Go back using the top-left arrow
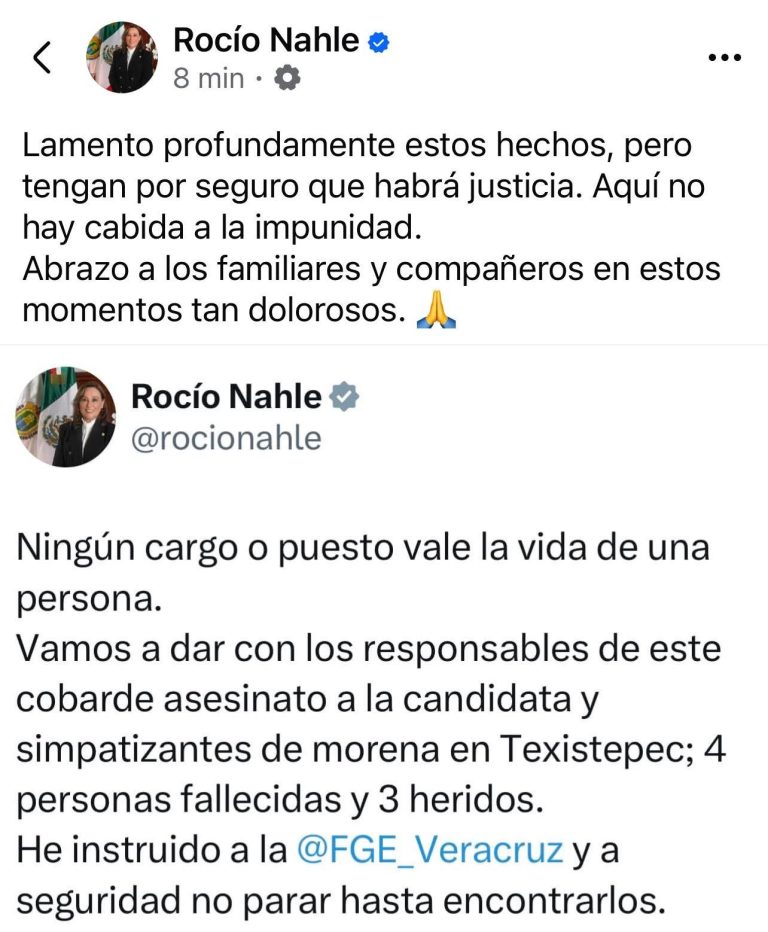 point(41,58)
